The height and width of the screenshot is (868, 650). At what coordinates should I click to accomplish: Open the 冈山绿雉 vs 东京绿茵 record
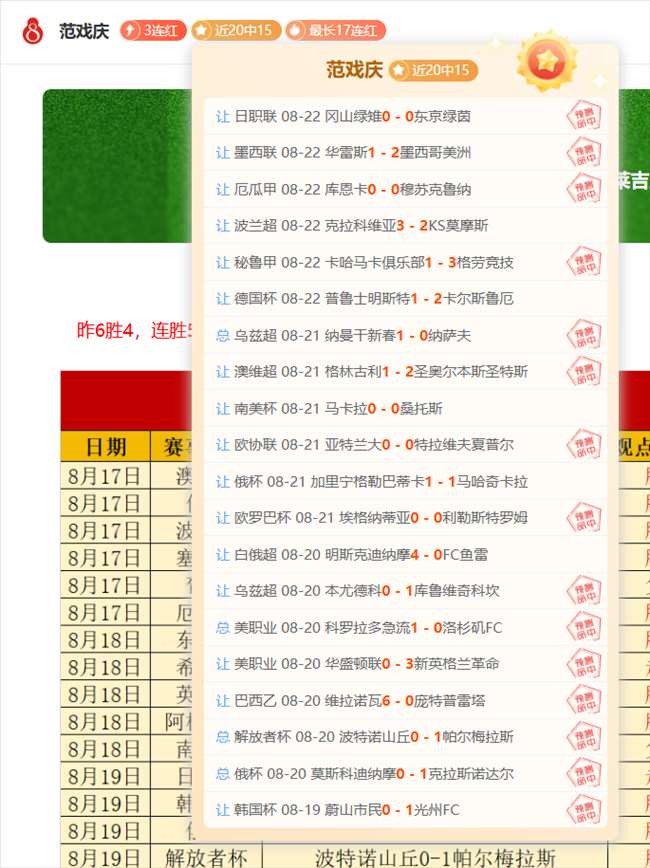tap(405, 116)
